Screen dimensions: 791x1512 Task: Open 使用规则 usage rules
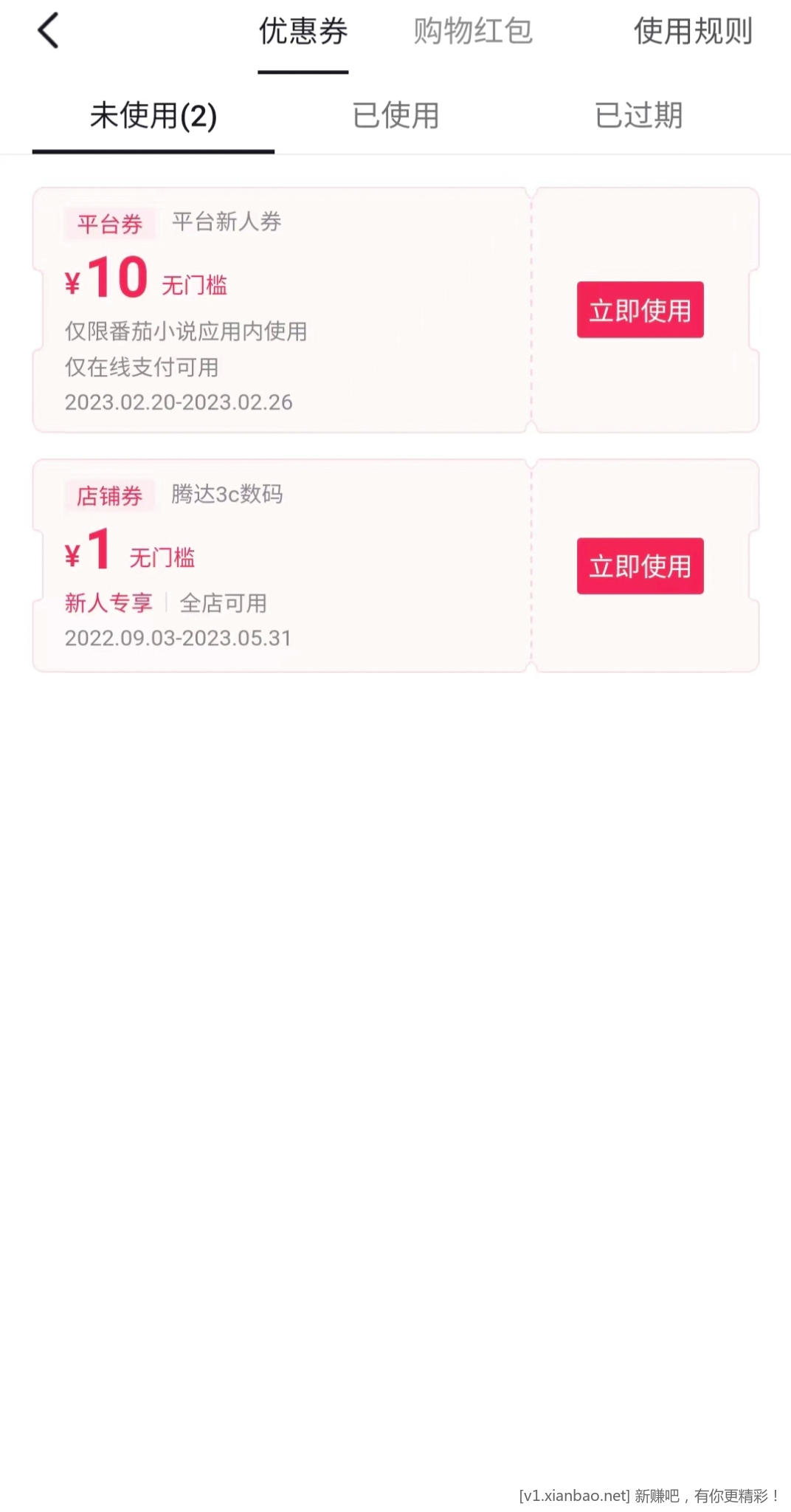tap(692, 32)
